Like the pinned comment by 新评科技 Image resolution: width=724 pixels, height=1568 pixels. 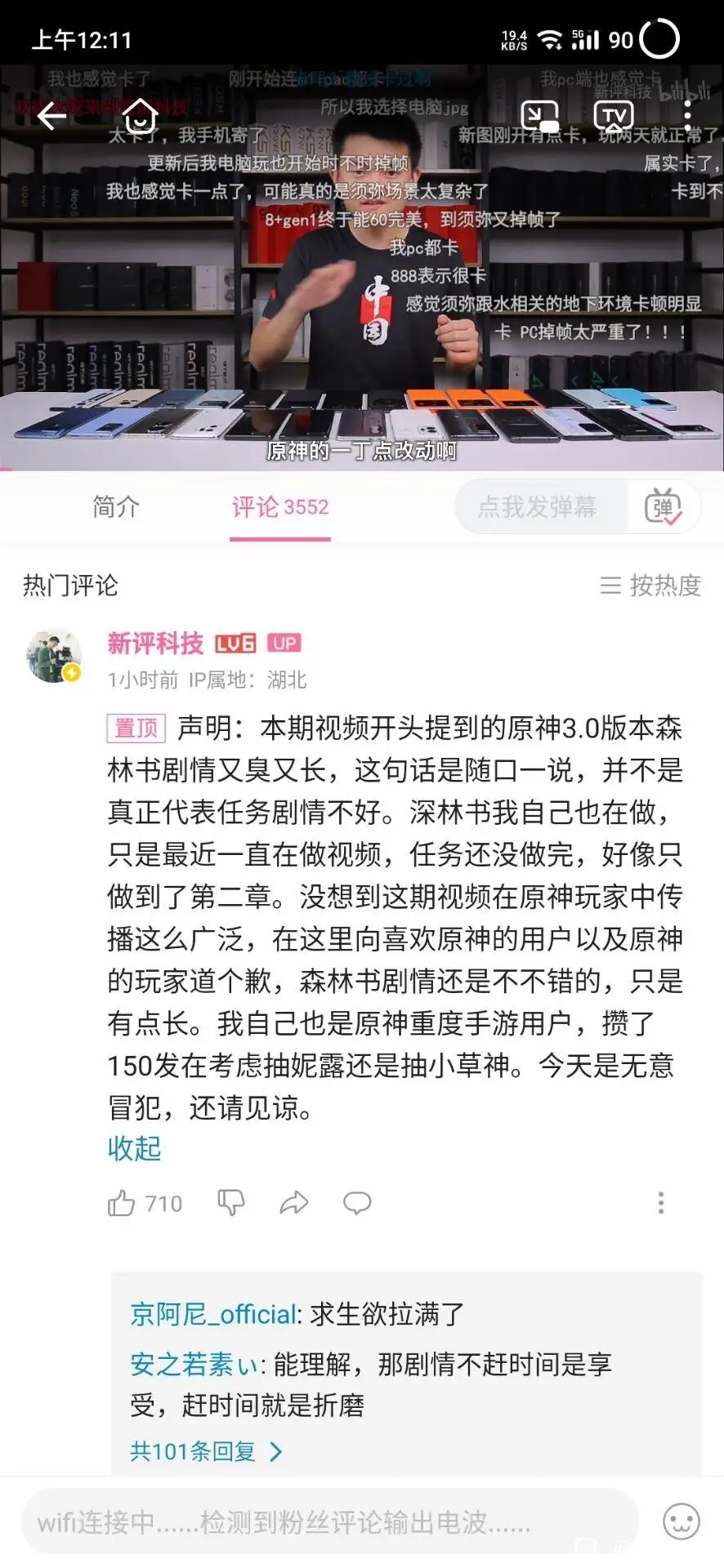click(x=122, y=1203)
